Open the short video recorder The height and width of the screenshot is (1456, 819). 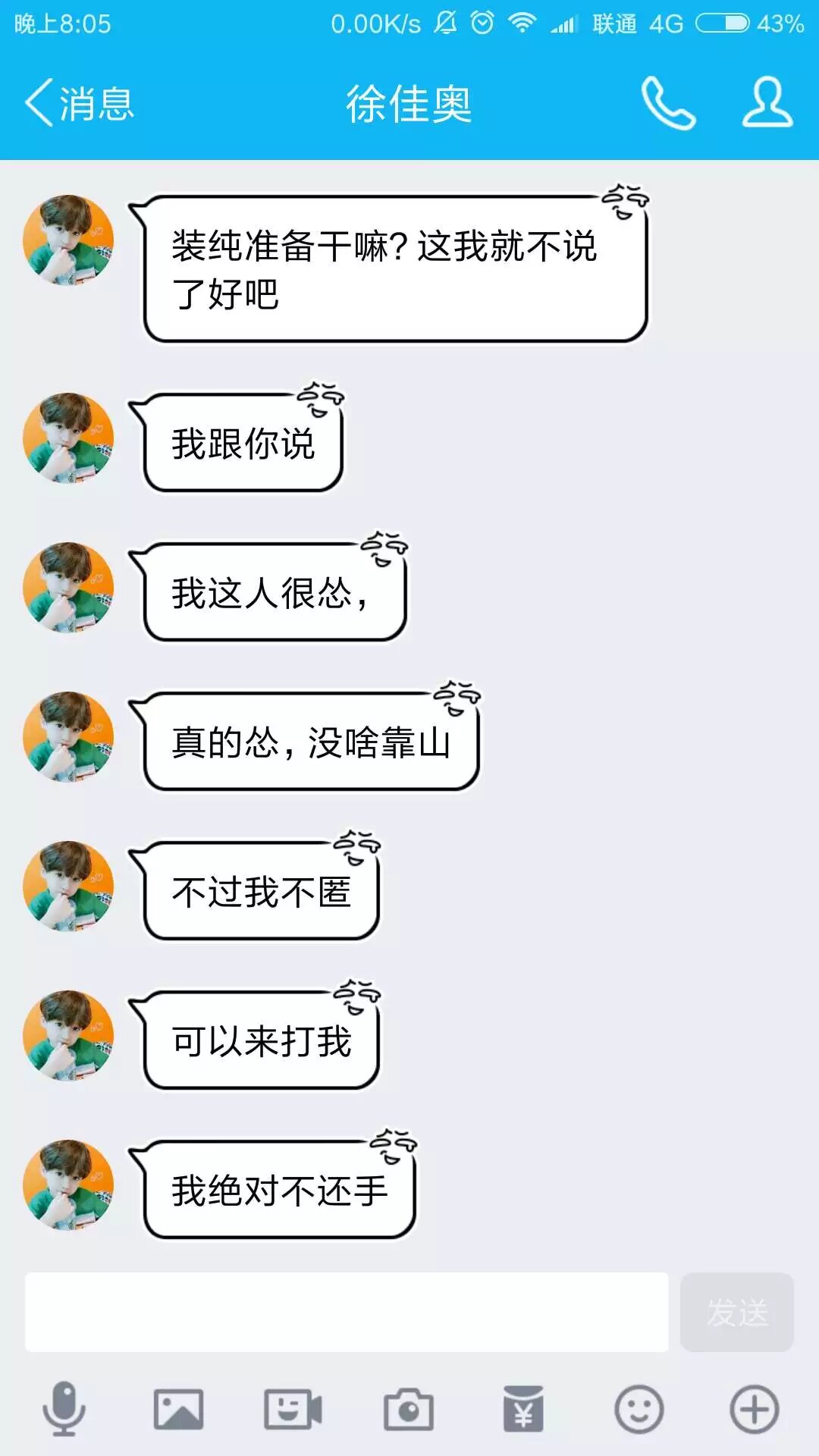click(293, 1409)
